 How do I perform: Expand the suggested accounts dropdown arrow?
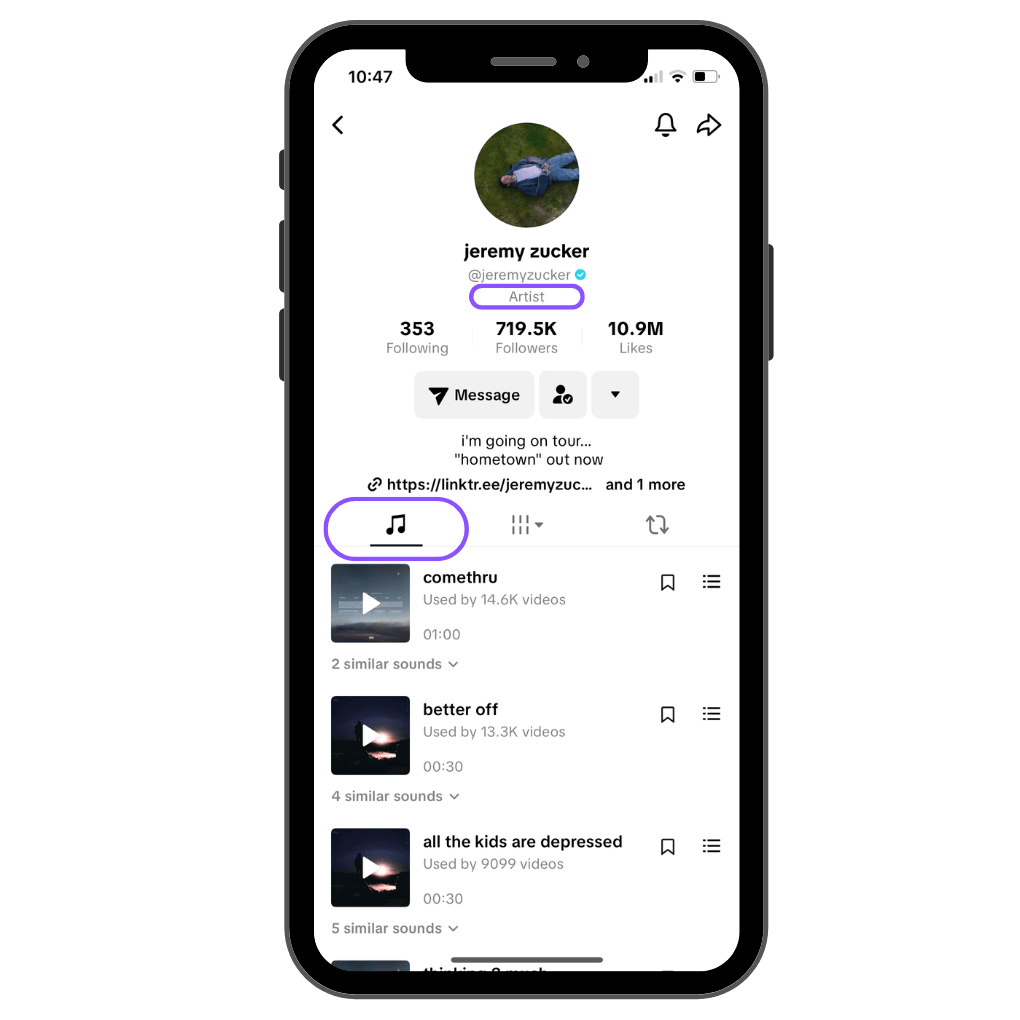pyautogui.click(x=615, y=395)
